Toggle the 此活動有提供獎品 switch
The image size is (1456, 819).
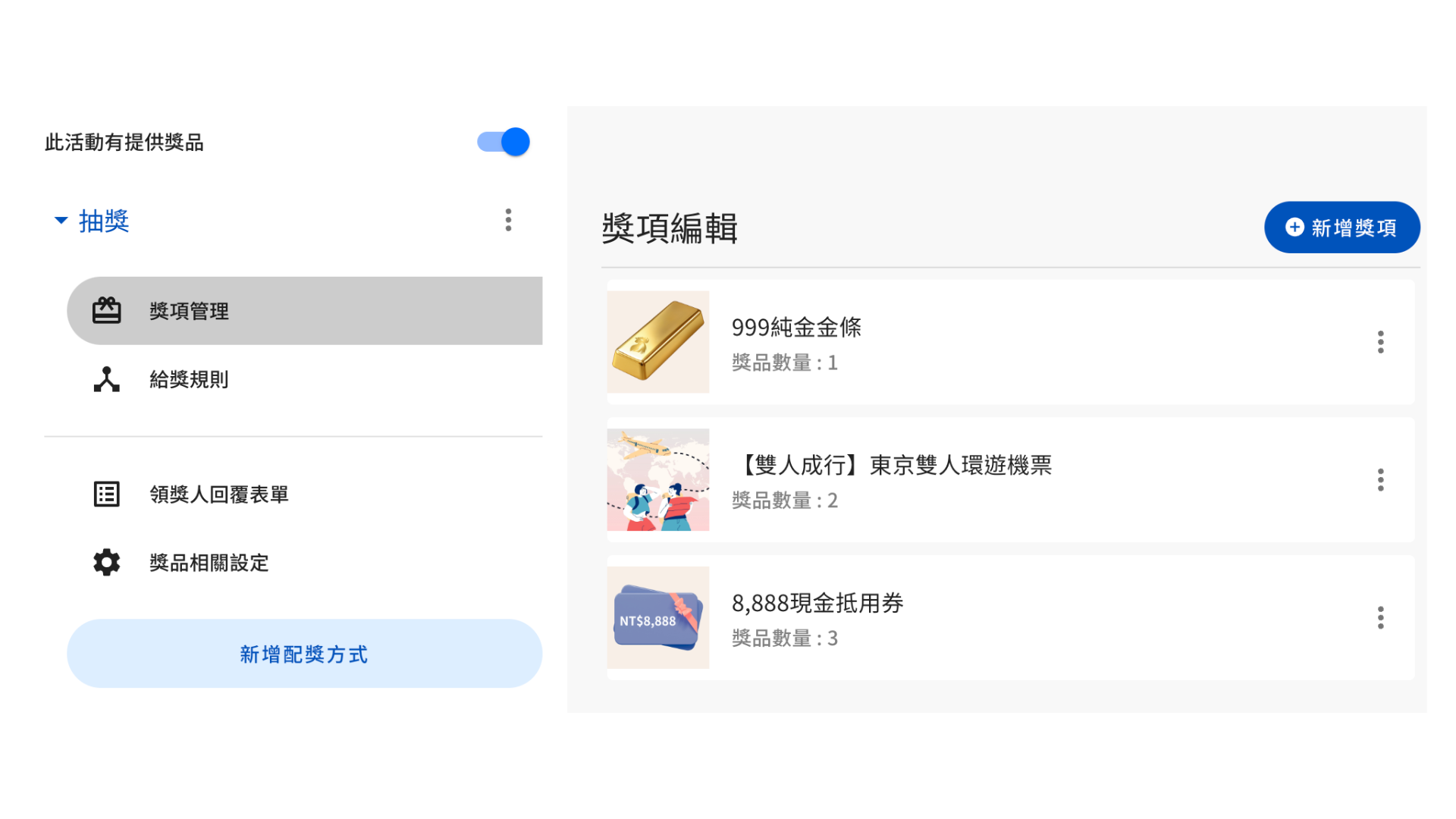pyautogui.click(x=504, y=142)
